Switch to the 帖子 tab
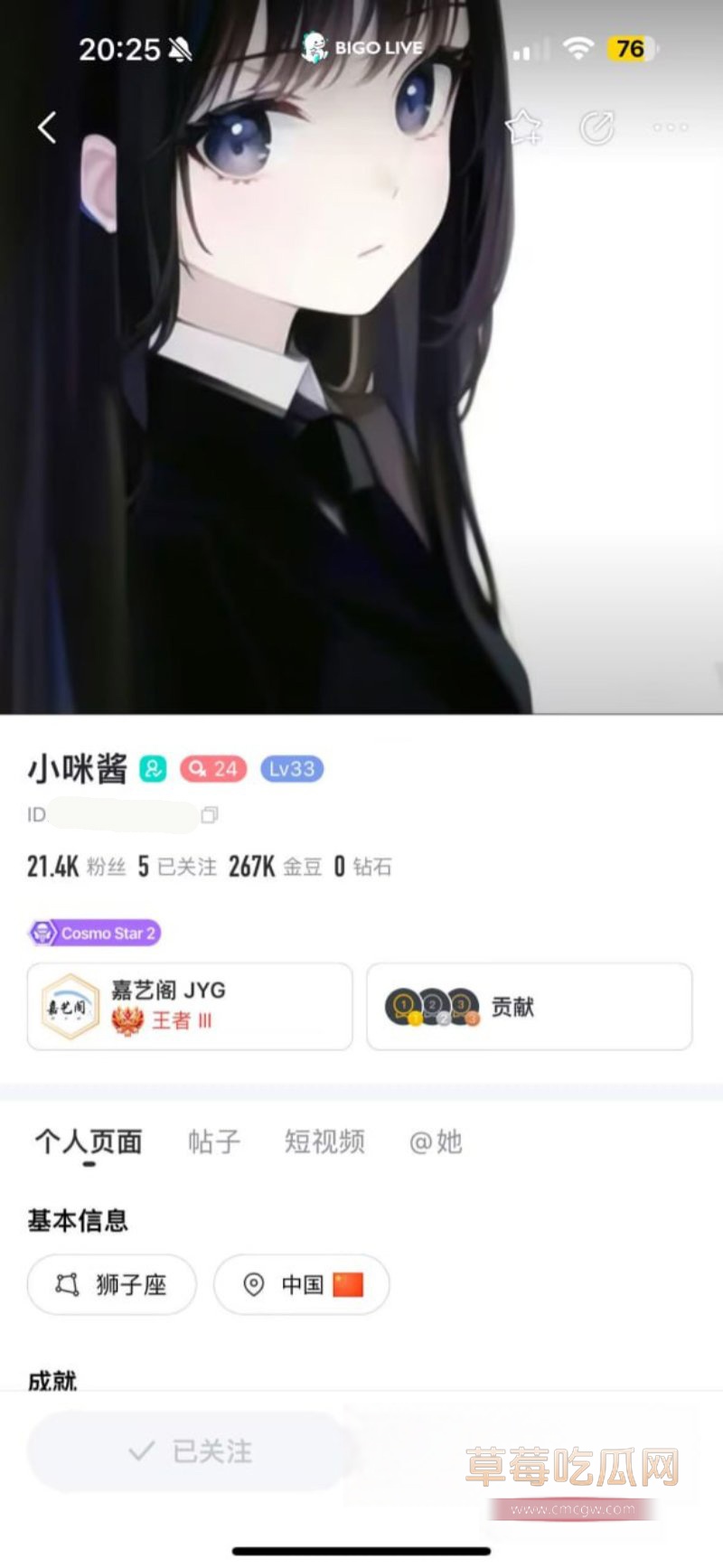 tap(214, 1141)
